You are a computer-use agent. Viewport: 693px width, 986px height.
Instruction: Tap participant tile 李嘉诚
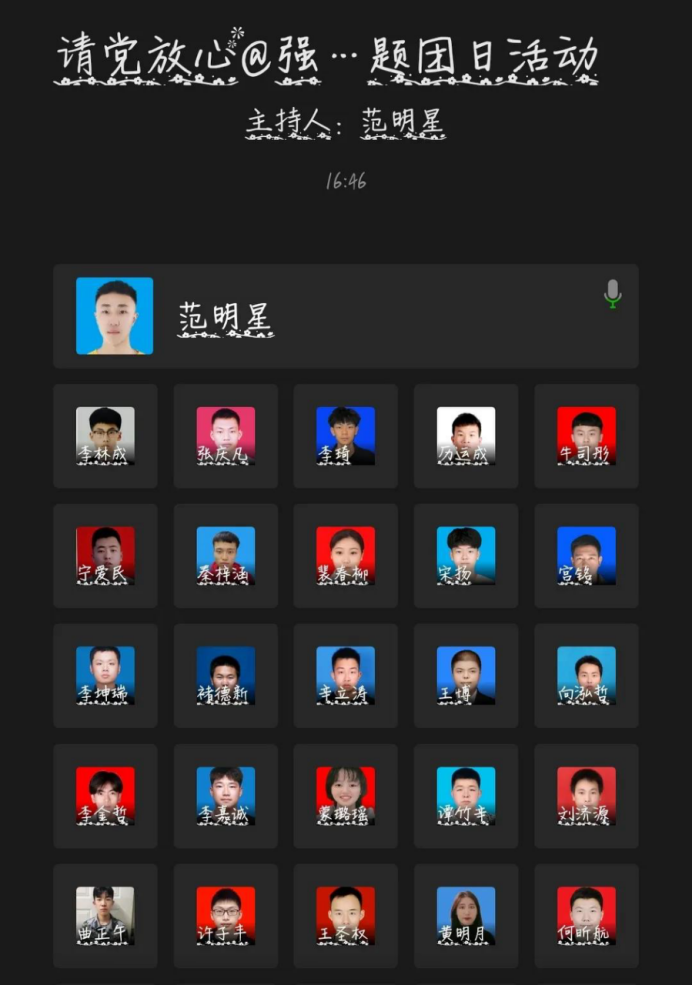(225, 796)
